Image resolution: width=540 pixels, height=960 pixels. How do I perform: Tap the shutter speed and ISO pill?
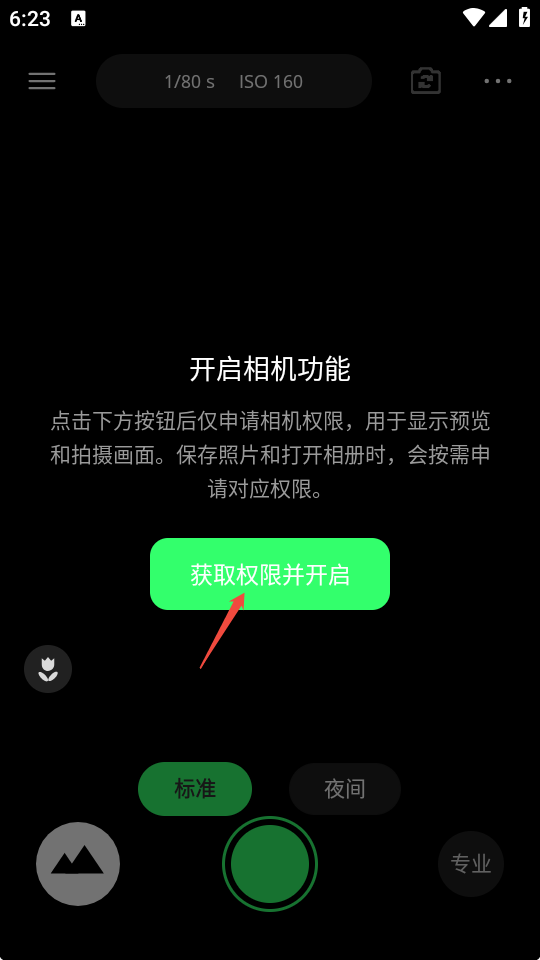(234, 81)
